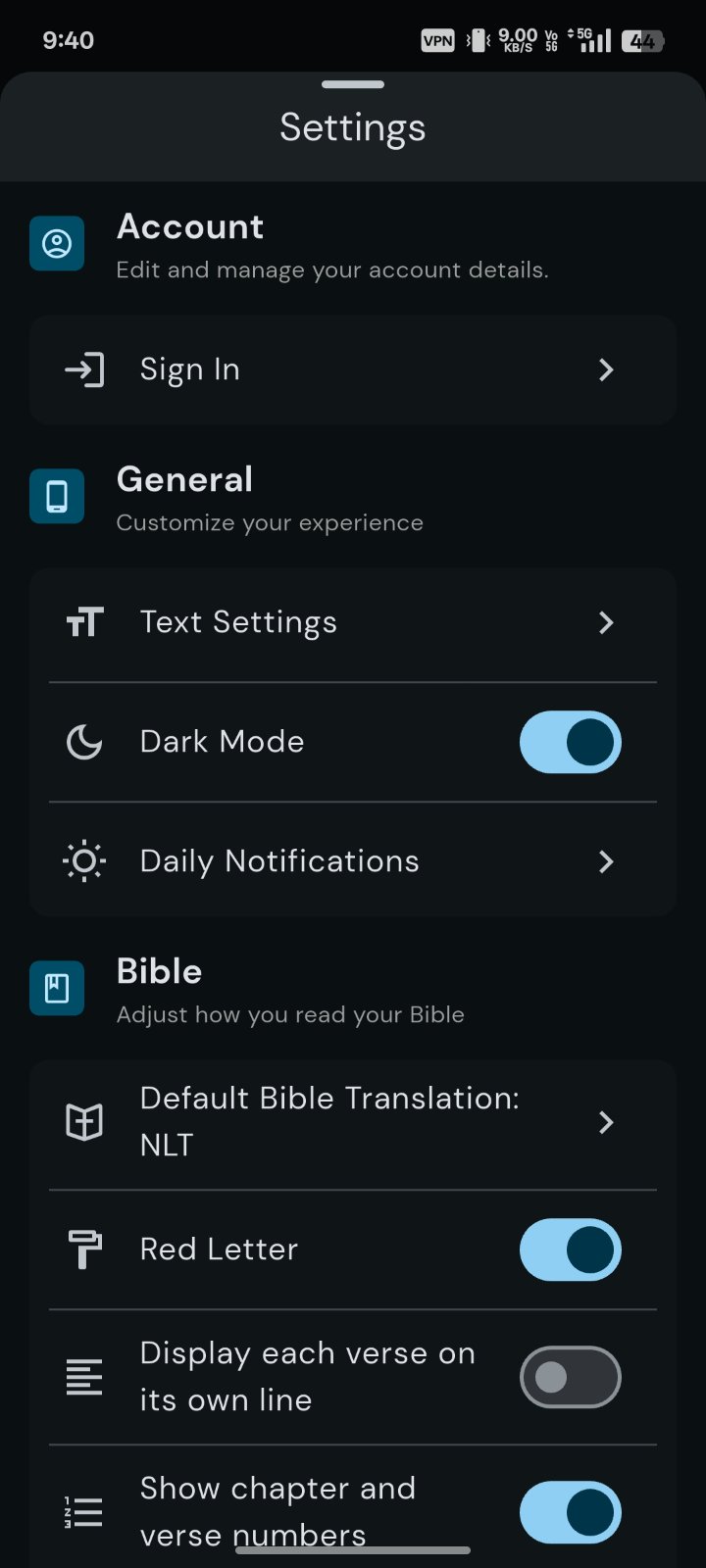Turn off the Dark Mode switch

[570, 742]
